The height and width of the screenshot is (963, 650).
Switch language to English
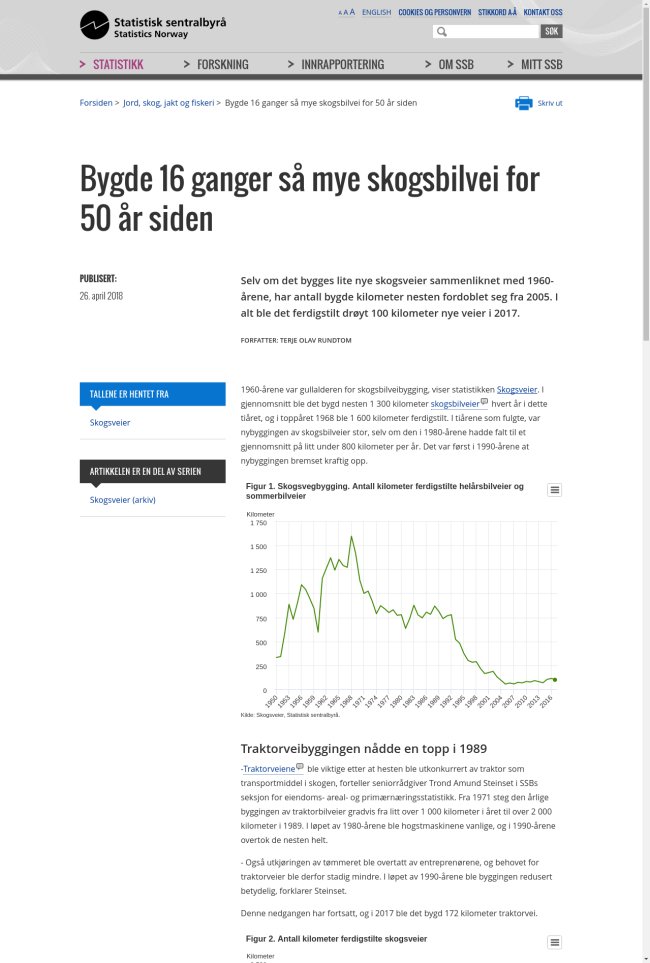[x=377, y=13]
